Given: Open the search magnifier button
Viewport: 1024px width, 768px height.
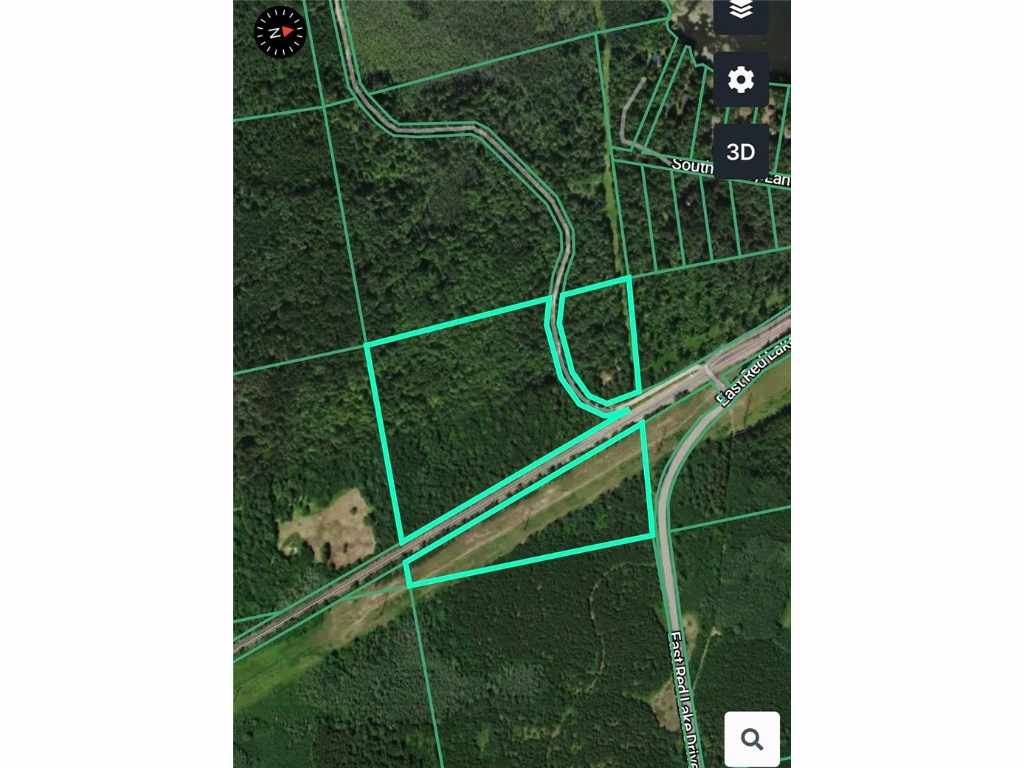Looking at the screenshot, I should pos(752,739).
